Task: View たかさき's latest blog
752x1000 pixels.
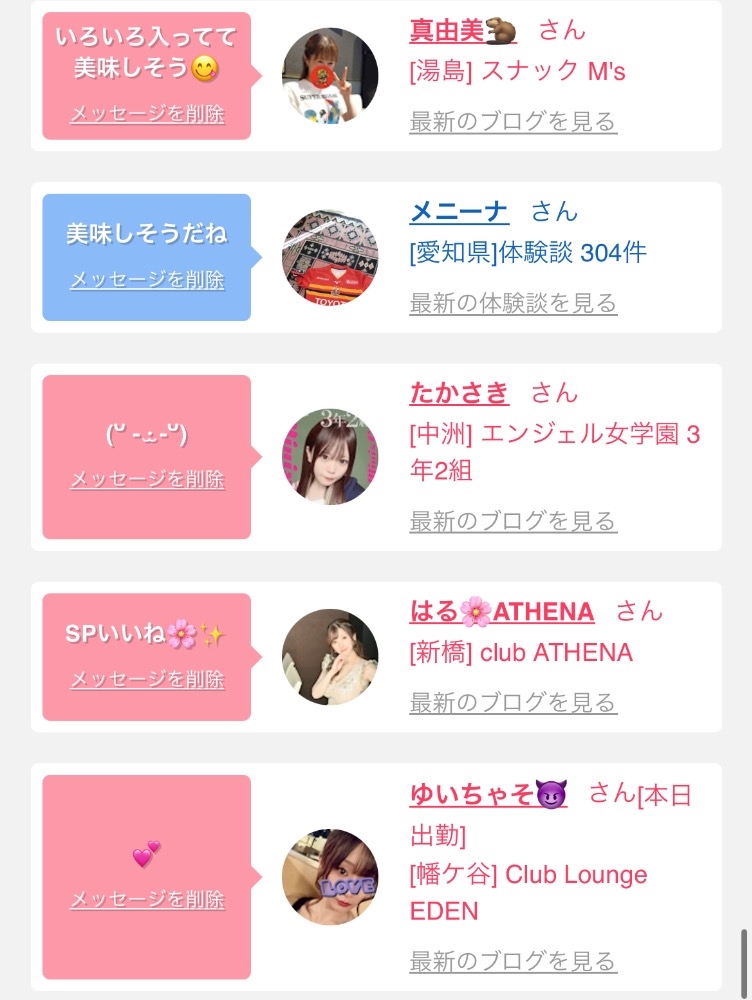Action: 513,521
